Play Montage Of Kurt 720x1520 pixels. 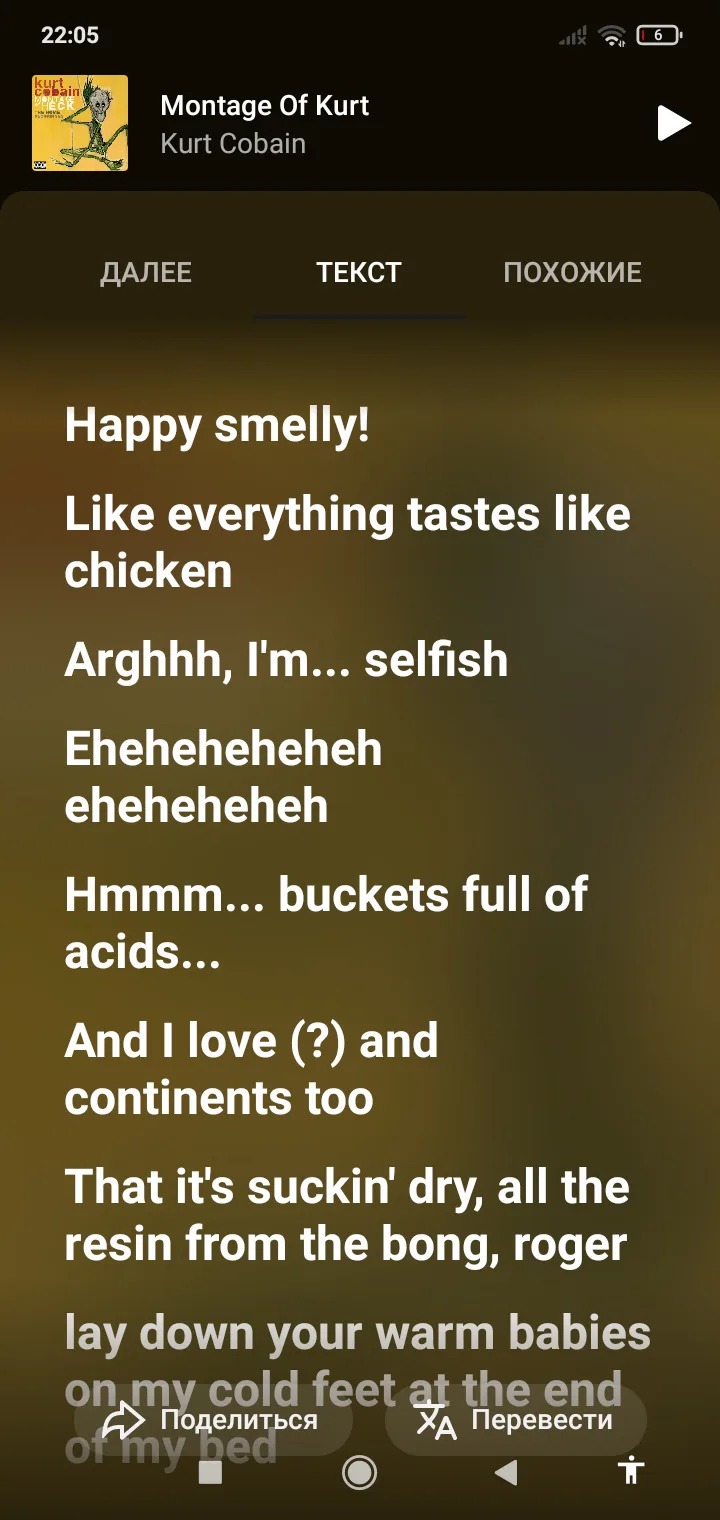tap(673, 123)
